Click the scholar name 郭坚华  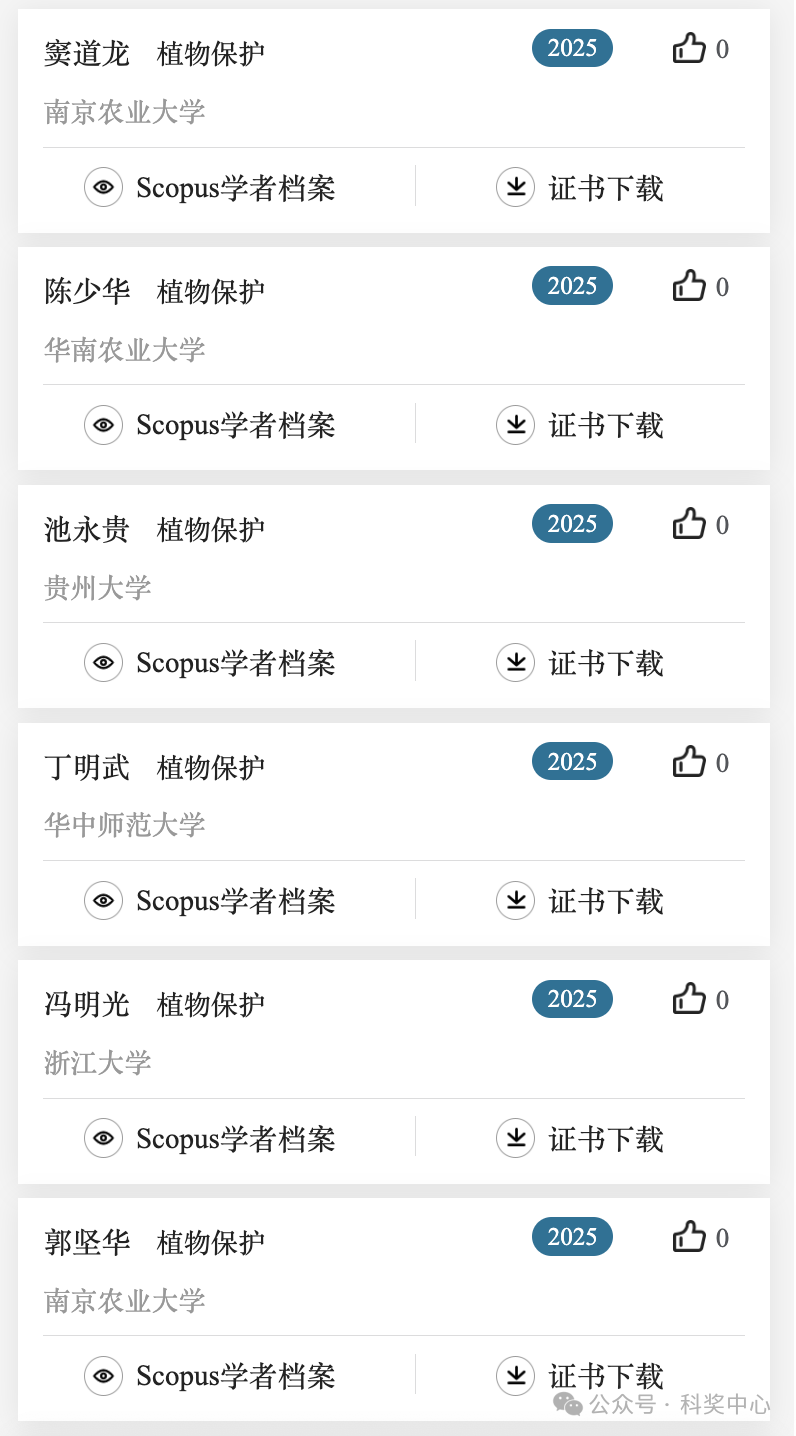(x=86, y=1242)
